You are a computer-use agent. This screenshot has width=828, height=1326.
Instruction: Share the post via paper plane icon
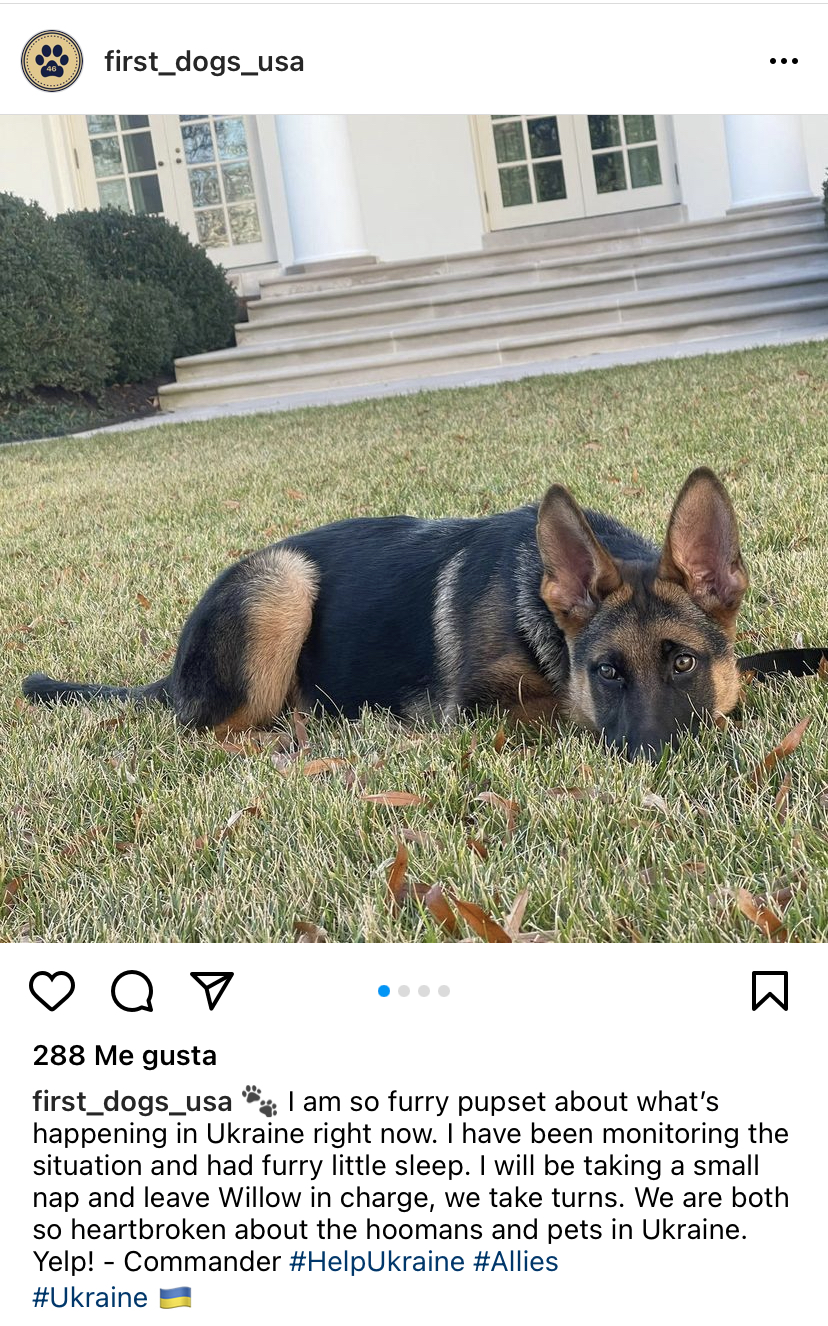click(x=212, y=990)
